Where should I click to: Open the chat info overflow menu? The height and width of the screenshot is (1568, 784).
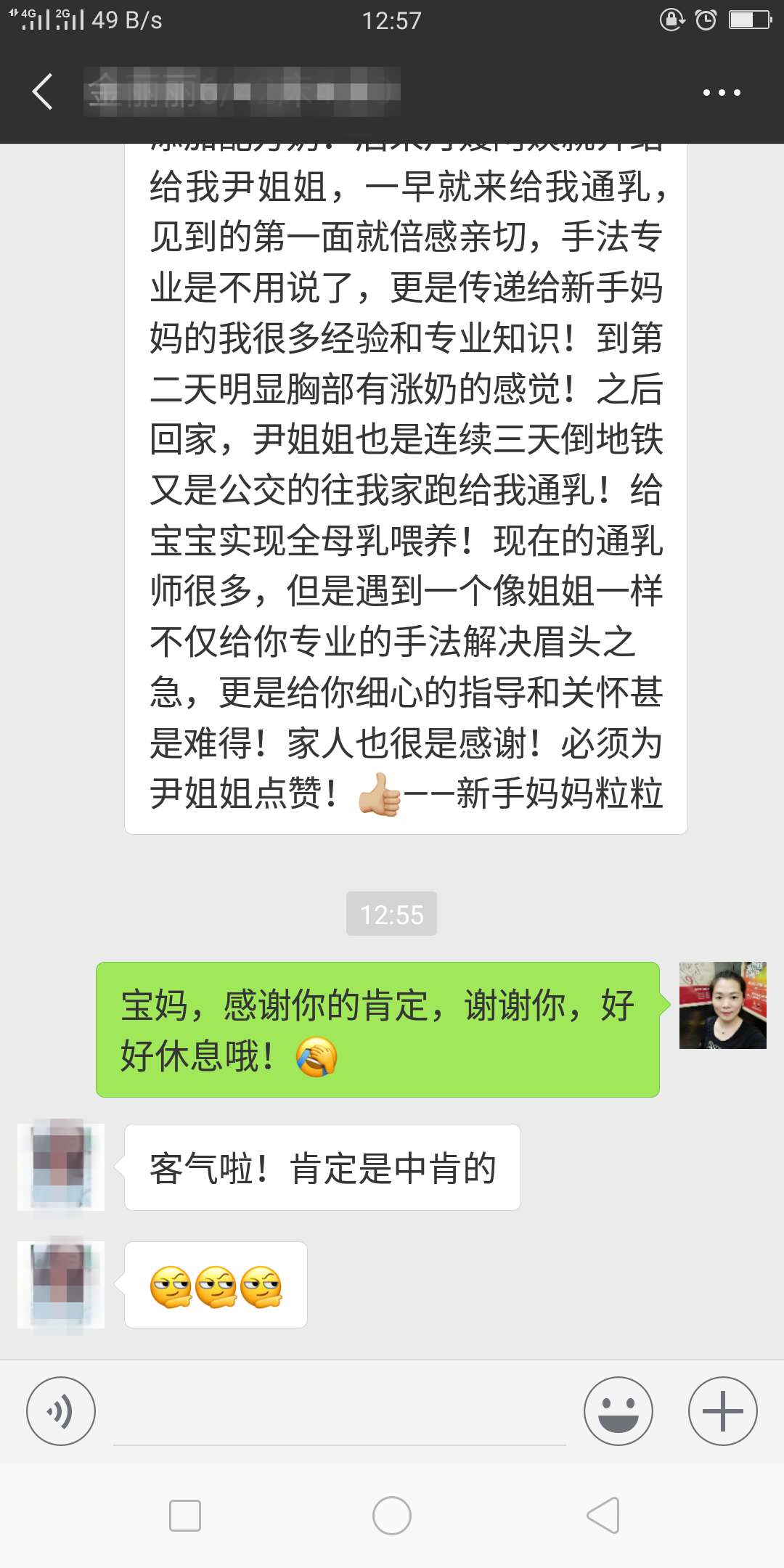pos(722,93)
